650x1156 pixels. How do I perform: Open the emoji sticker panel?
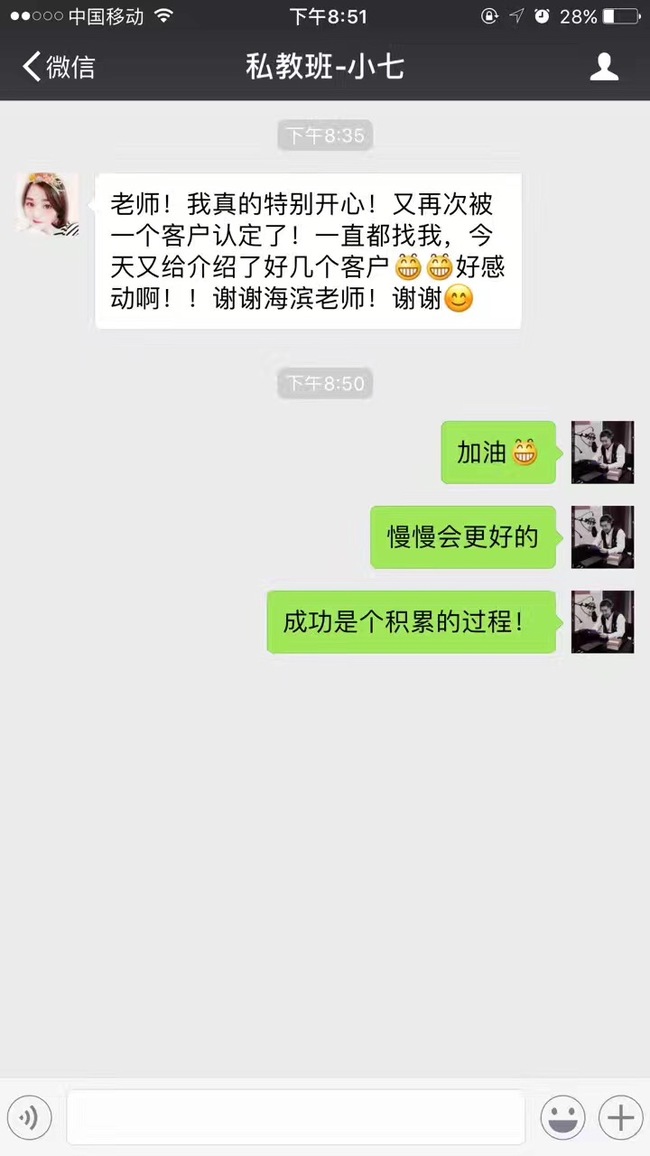click(x=563, y=1117)
